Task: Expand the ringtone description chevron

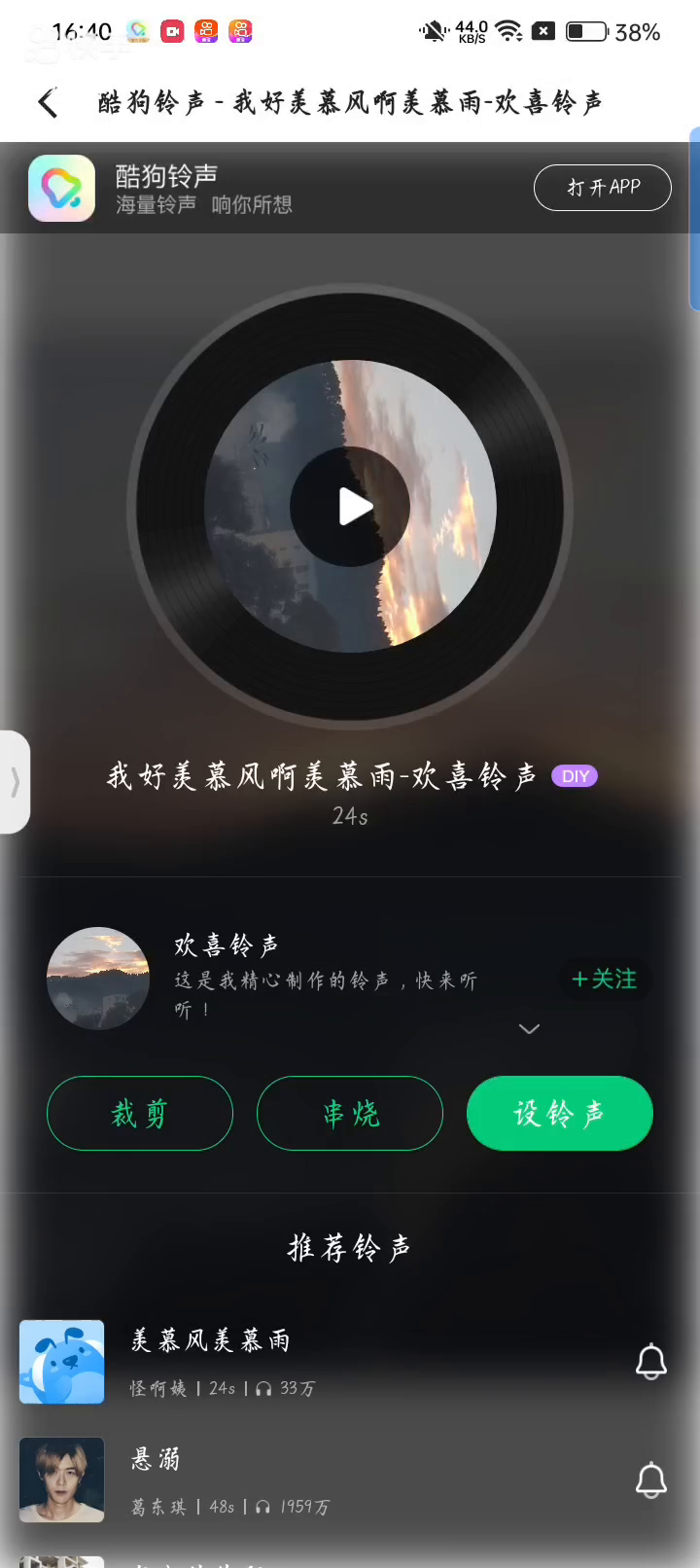Action: (x=529, y=1029)
